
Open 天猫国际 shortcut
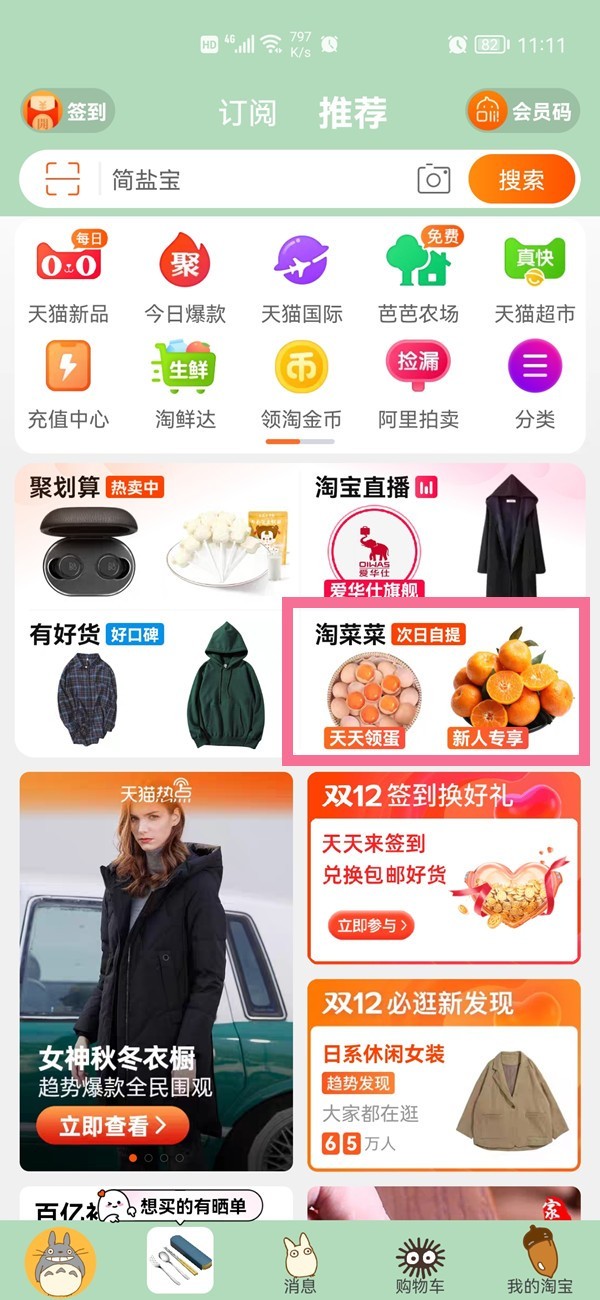pyautogui.click(x=302, y=279)
